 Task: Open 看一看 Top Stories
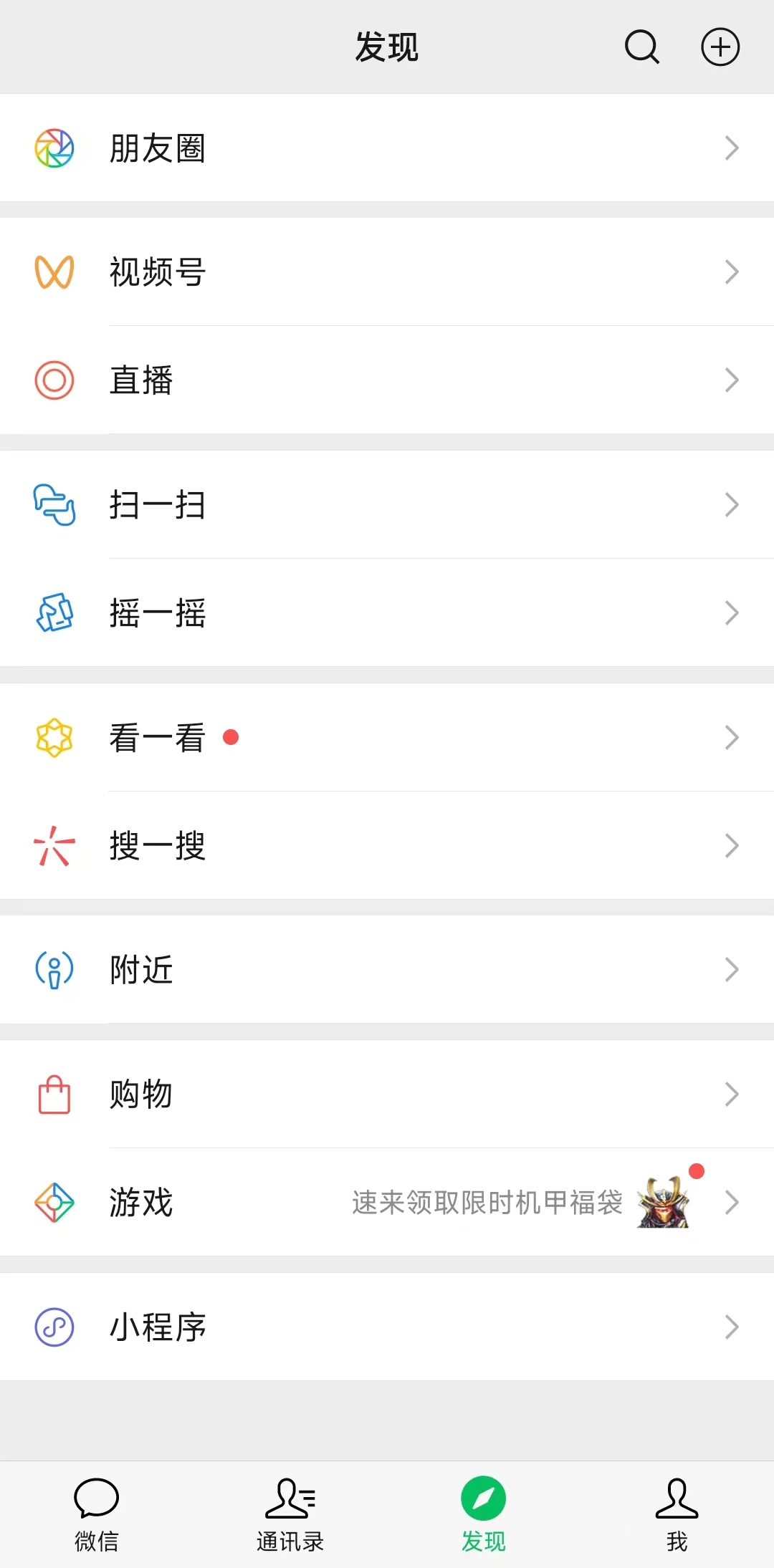tap(387, 738)
